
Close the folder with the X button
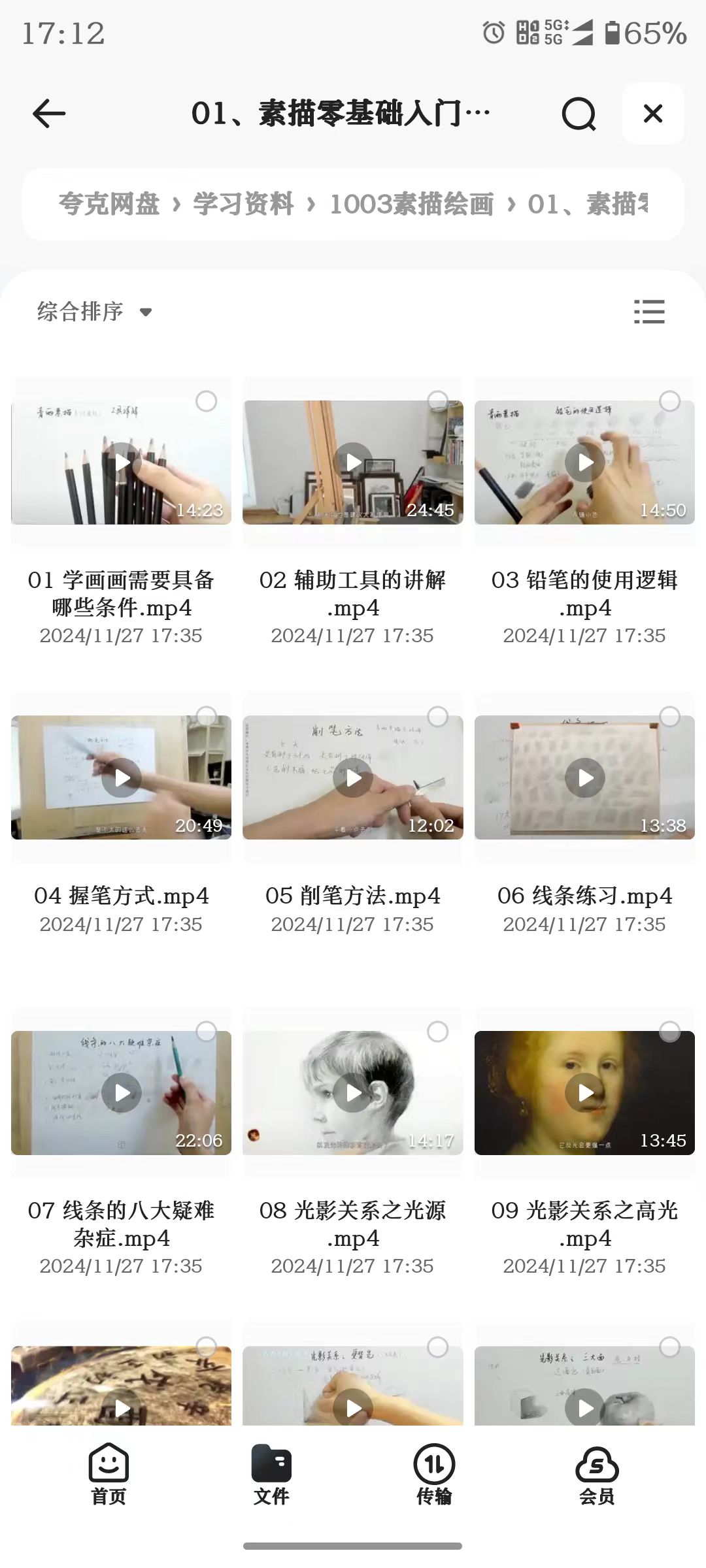click(x=652, y=114)
